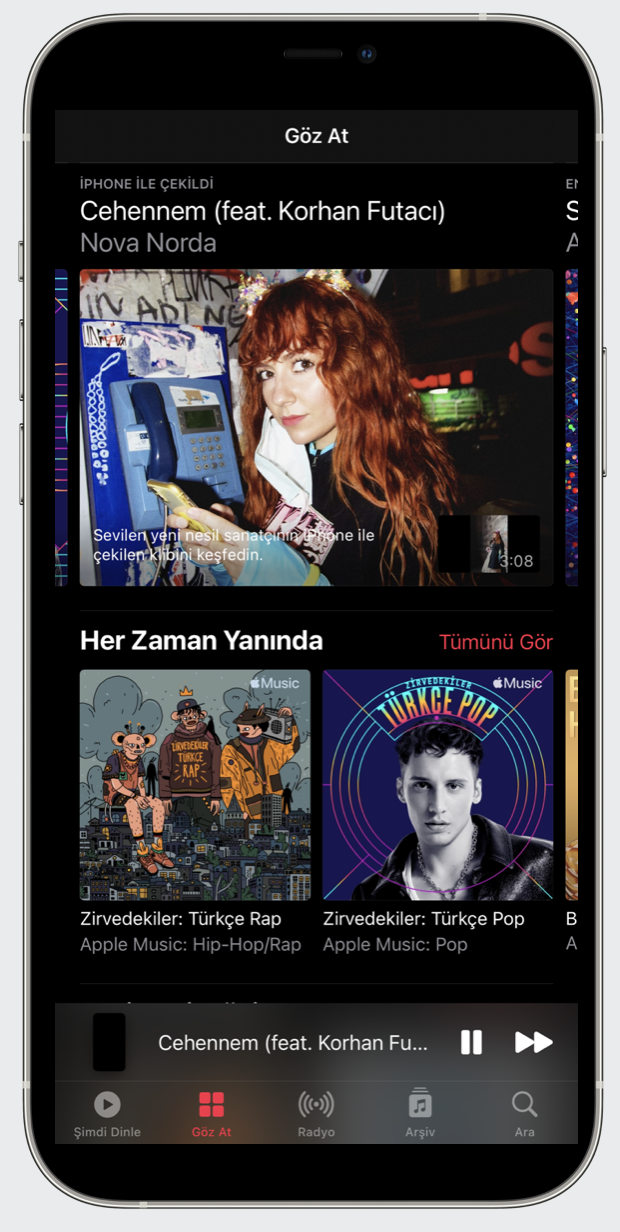Pause the currently playing song
This screenshot has width=620, height=1232.
471,1042
